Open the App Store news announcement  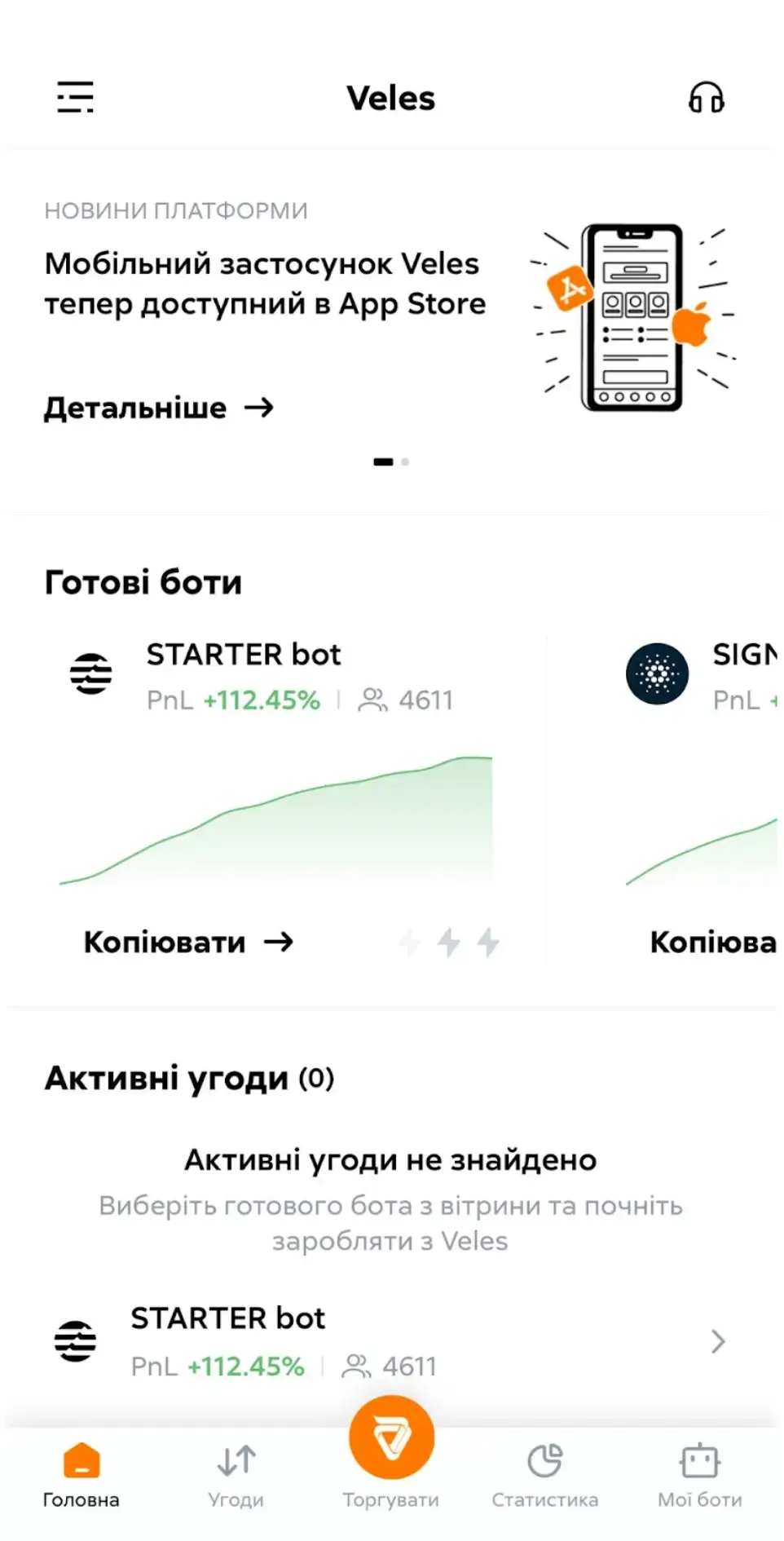pyautogui.click(x=264, y=283)
